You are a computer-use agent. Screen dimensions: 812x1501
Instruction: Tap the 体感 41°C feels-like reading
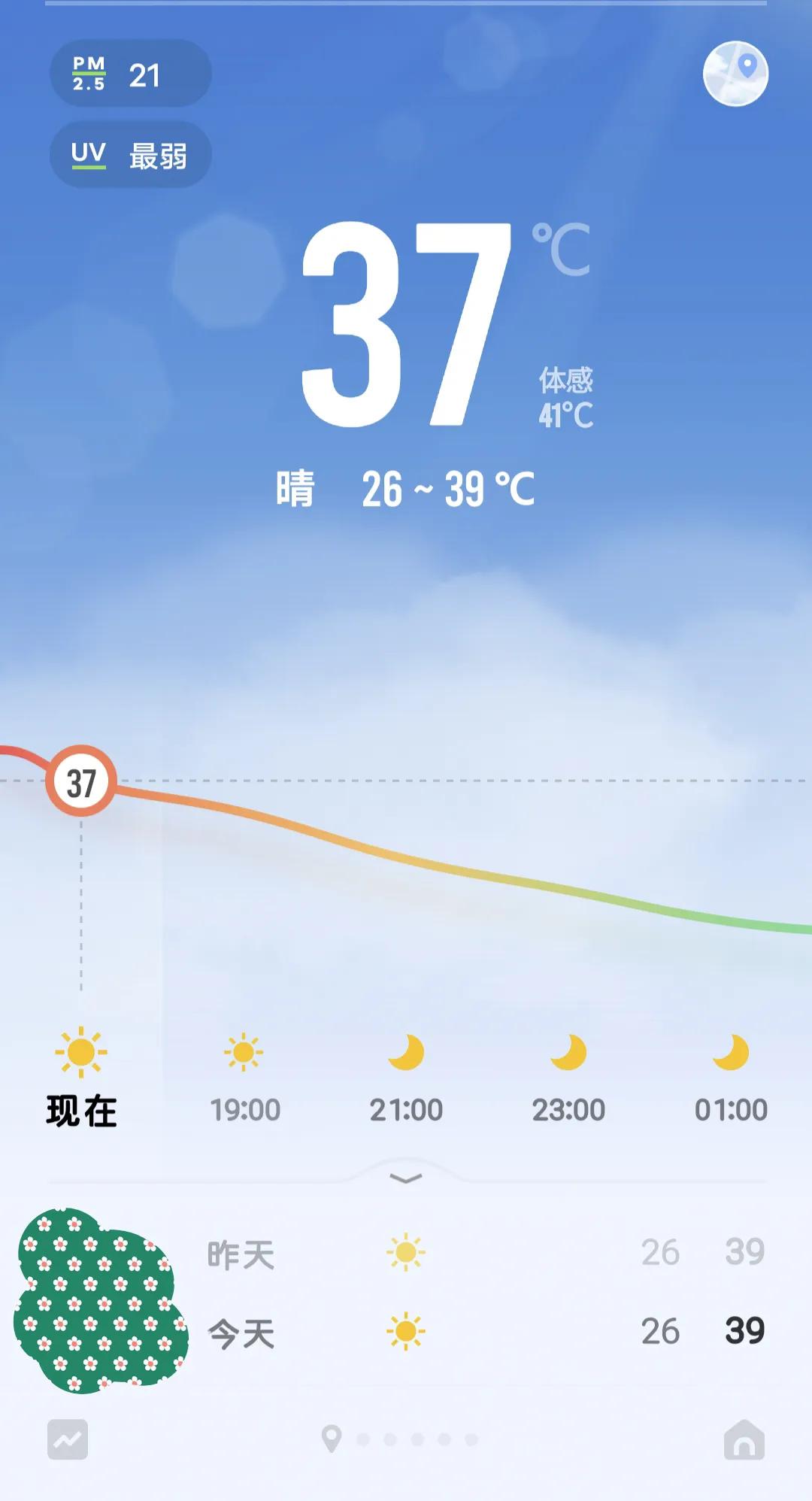click(x=566, y=395)
